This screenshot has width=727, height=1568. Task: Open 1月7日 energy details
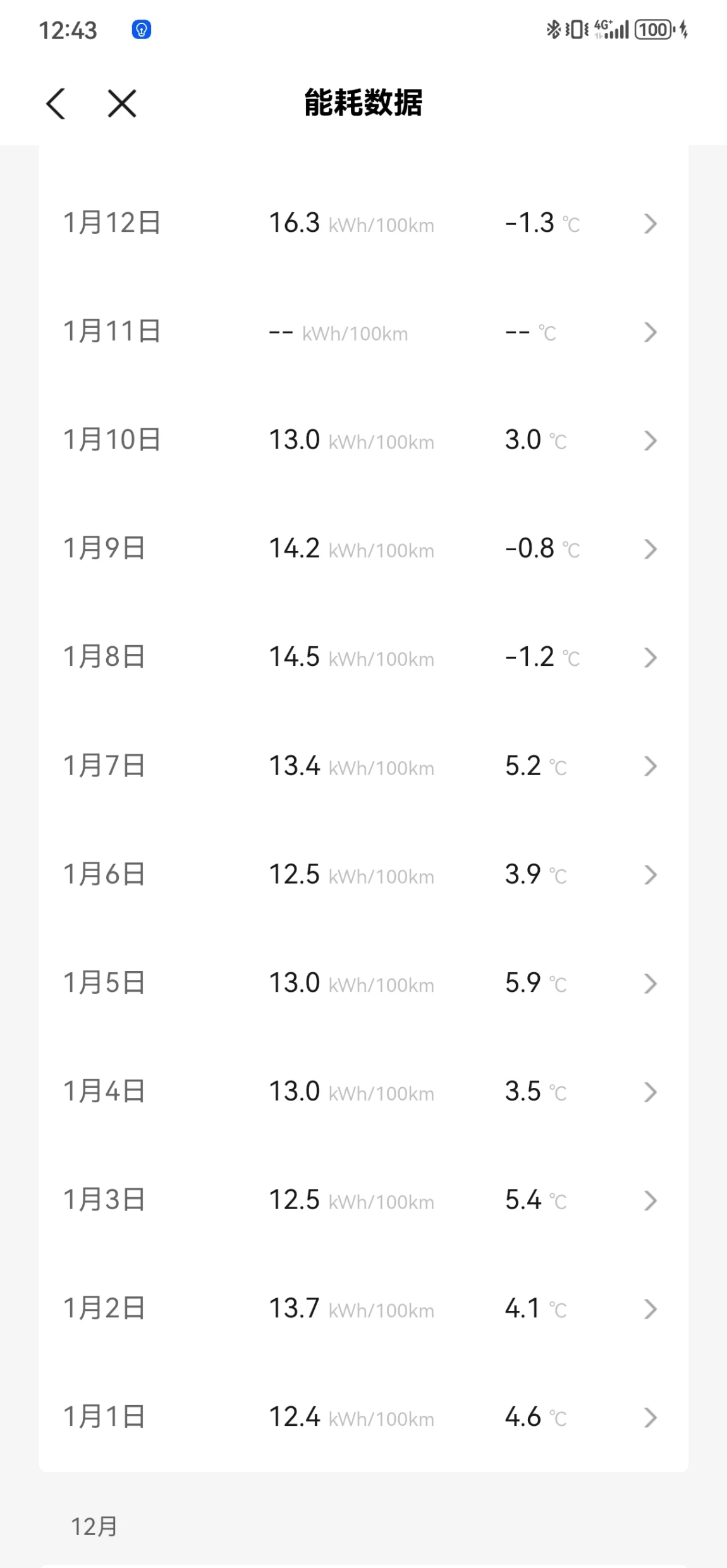(363, 766)
